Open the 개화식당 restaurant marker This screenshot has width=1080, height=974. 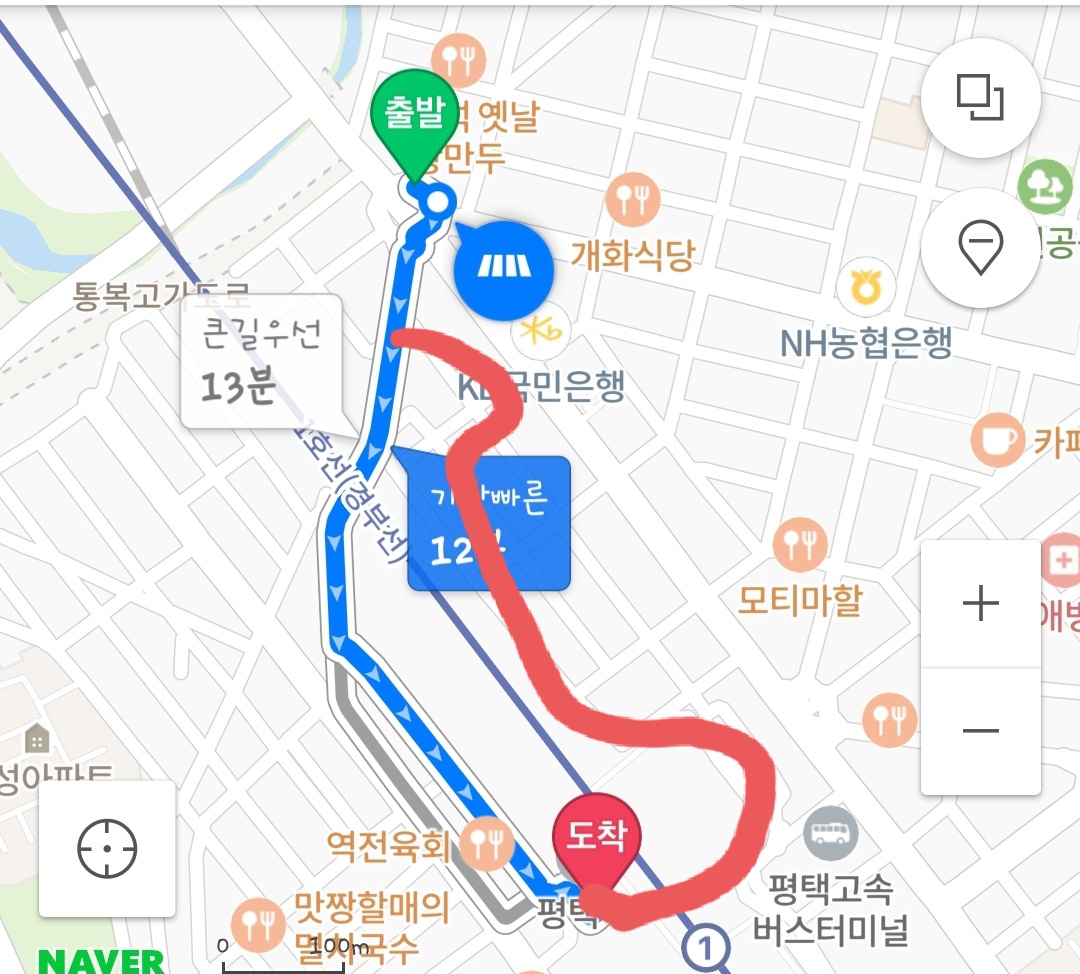pos(633,202)
